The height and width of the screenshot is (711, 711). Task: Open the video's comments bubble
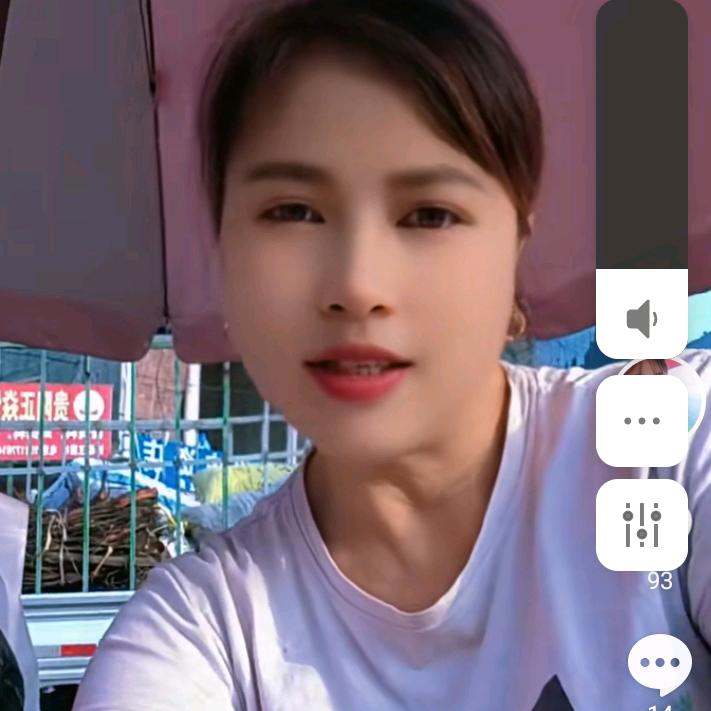pos(659,663)
